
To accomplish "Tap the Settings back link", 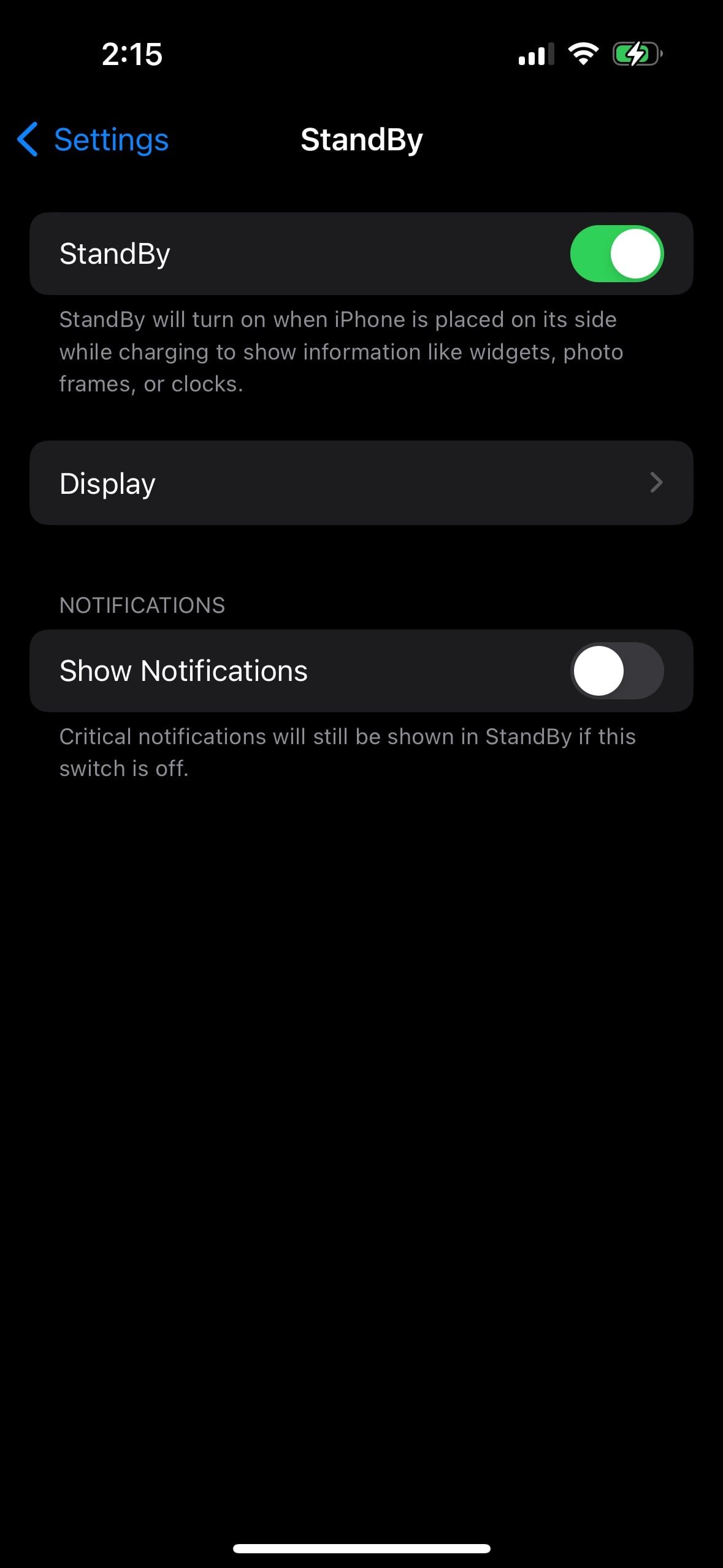I will [x=111, y=140].
